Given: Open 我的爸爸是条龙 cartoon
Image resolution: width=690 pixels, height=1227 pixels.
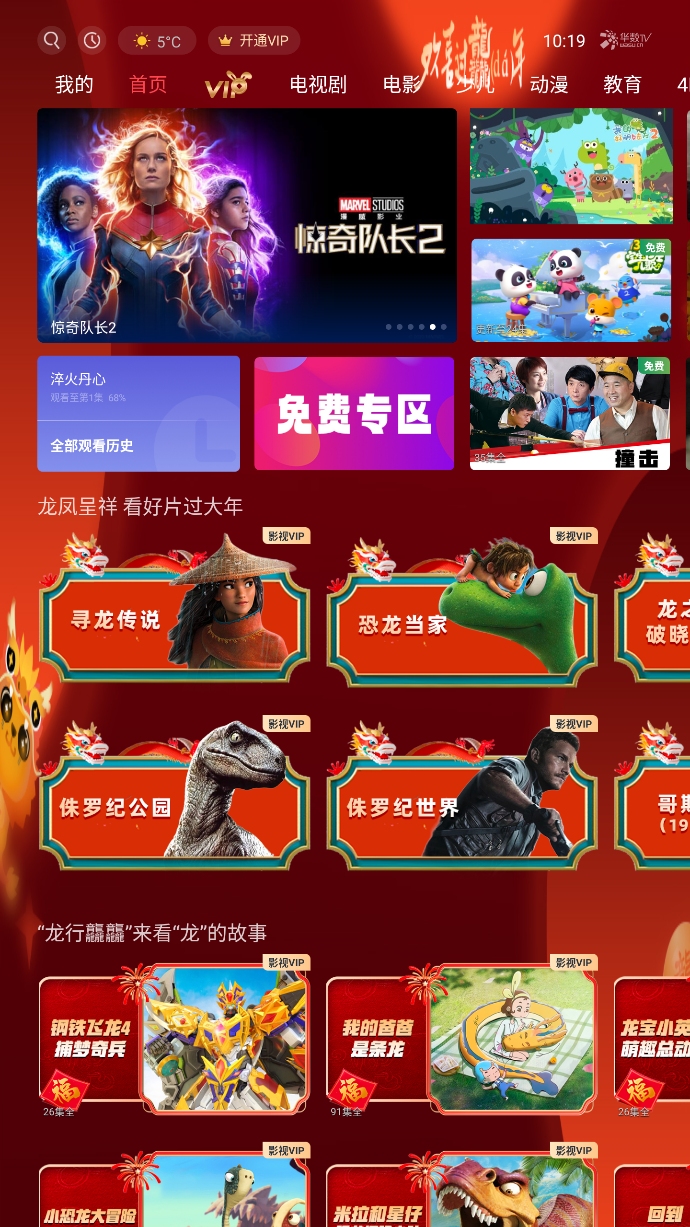Looking at the screenshot, I should point(462,1038).
